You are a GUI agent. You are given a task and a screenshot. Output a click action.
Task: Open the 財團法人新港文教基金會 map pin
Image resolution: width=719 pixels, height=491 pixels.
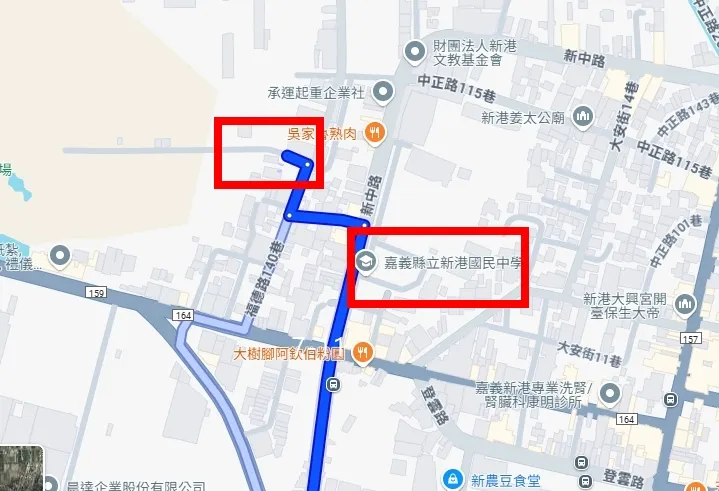[x=415, y=52]
